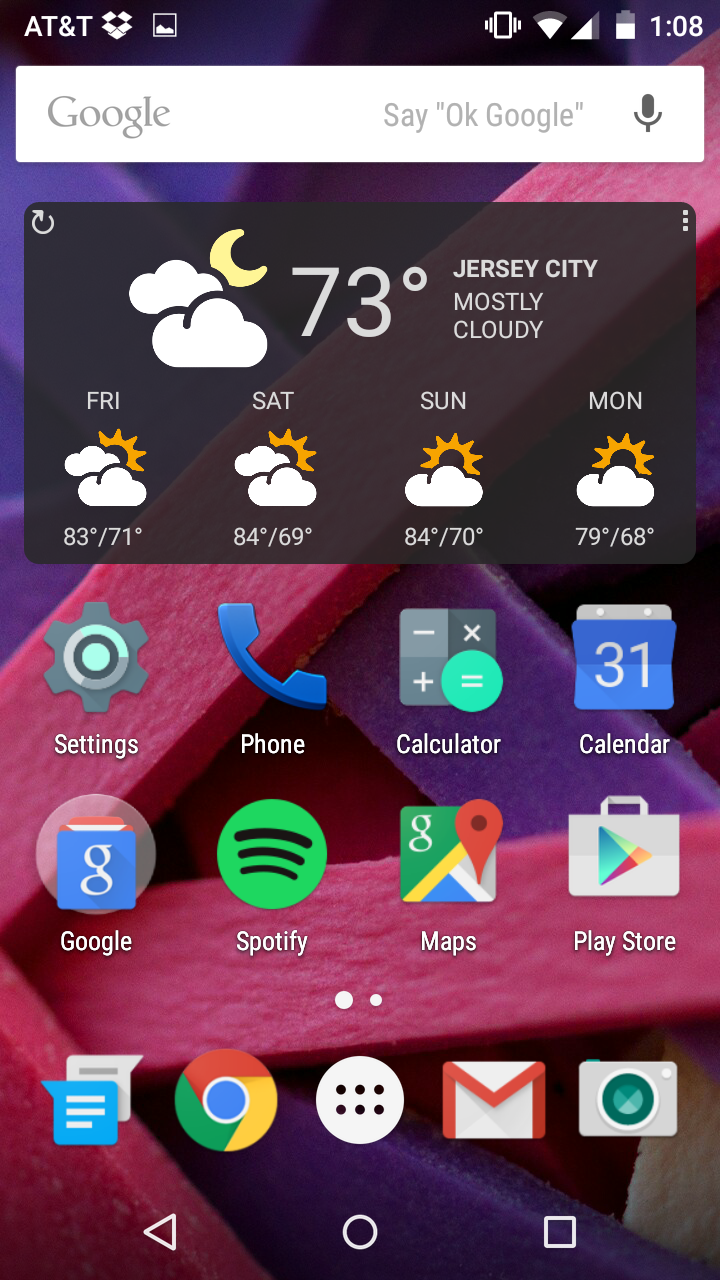Tap the system back button

click(x=161, y=1232)
